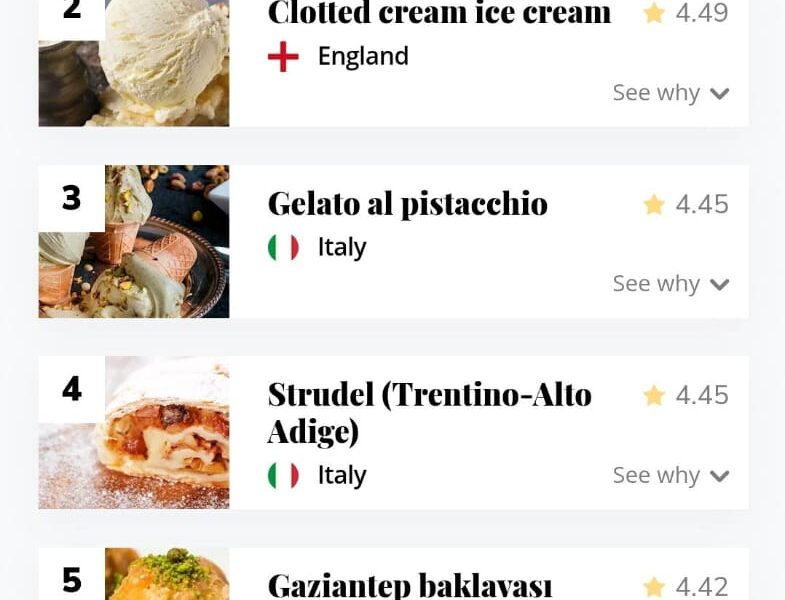Open the Strudel (Trentino-Alto Adige) entry
This screenshot has height=600, width=785.
click(429, 413)
